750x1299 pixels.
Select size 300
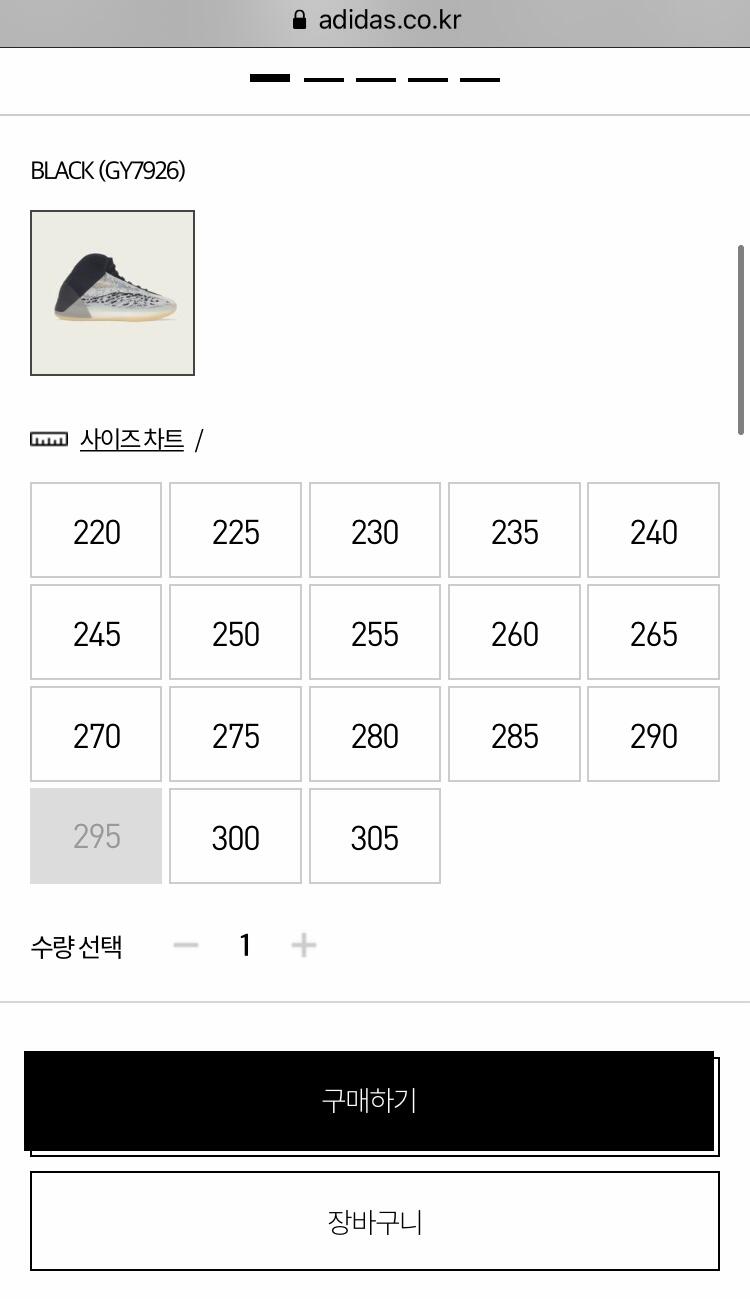pos(235,837)
